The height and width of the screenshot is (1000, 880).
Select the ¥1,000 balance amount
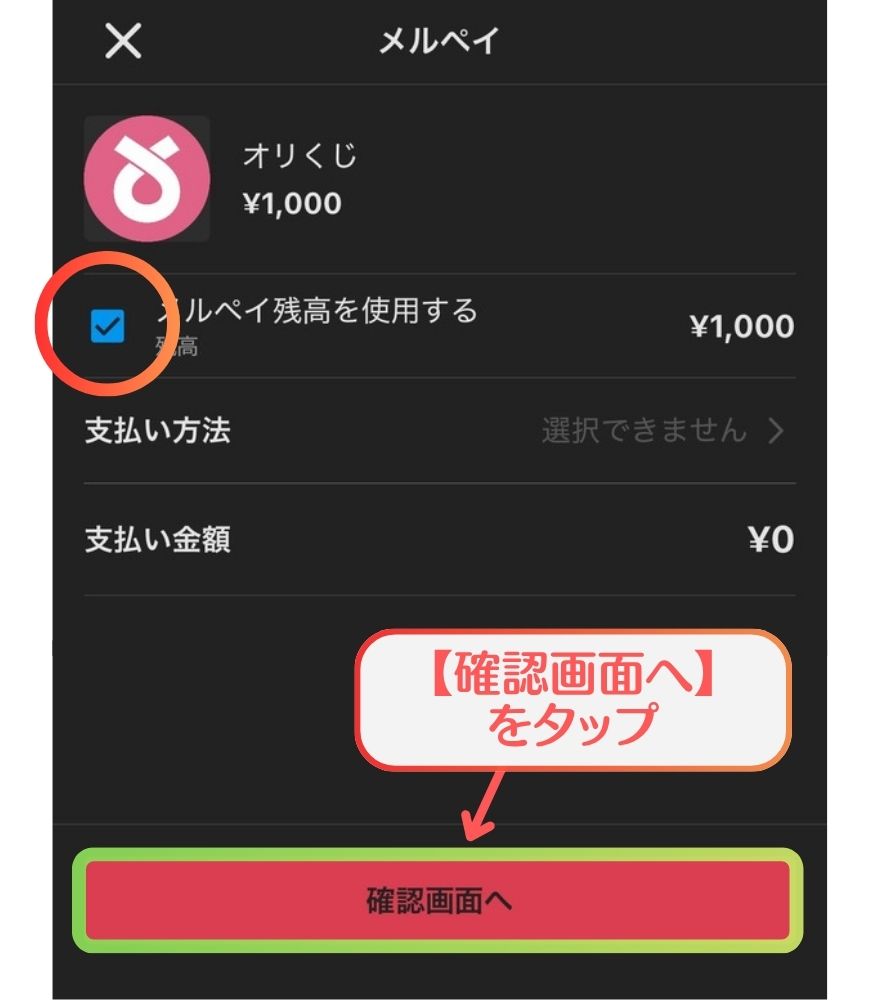click(x=739, y=326)
